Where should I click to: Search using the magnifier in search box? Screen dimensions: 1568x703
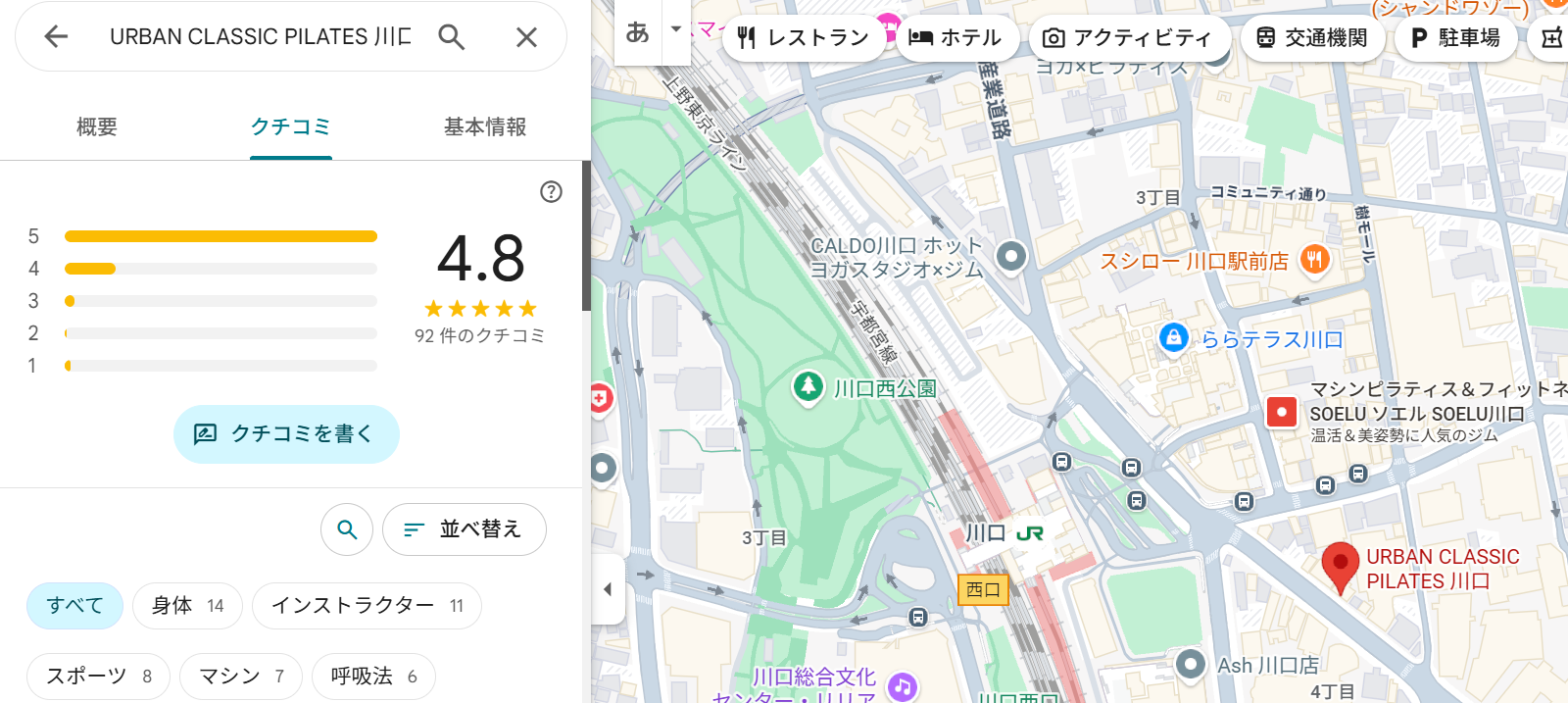[451, 37]
